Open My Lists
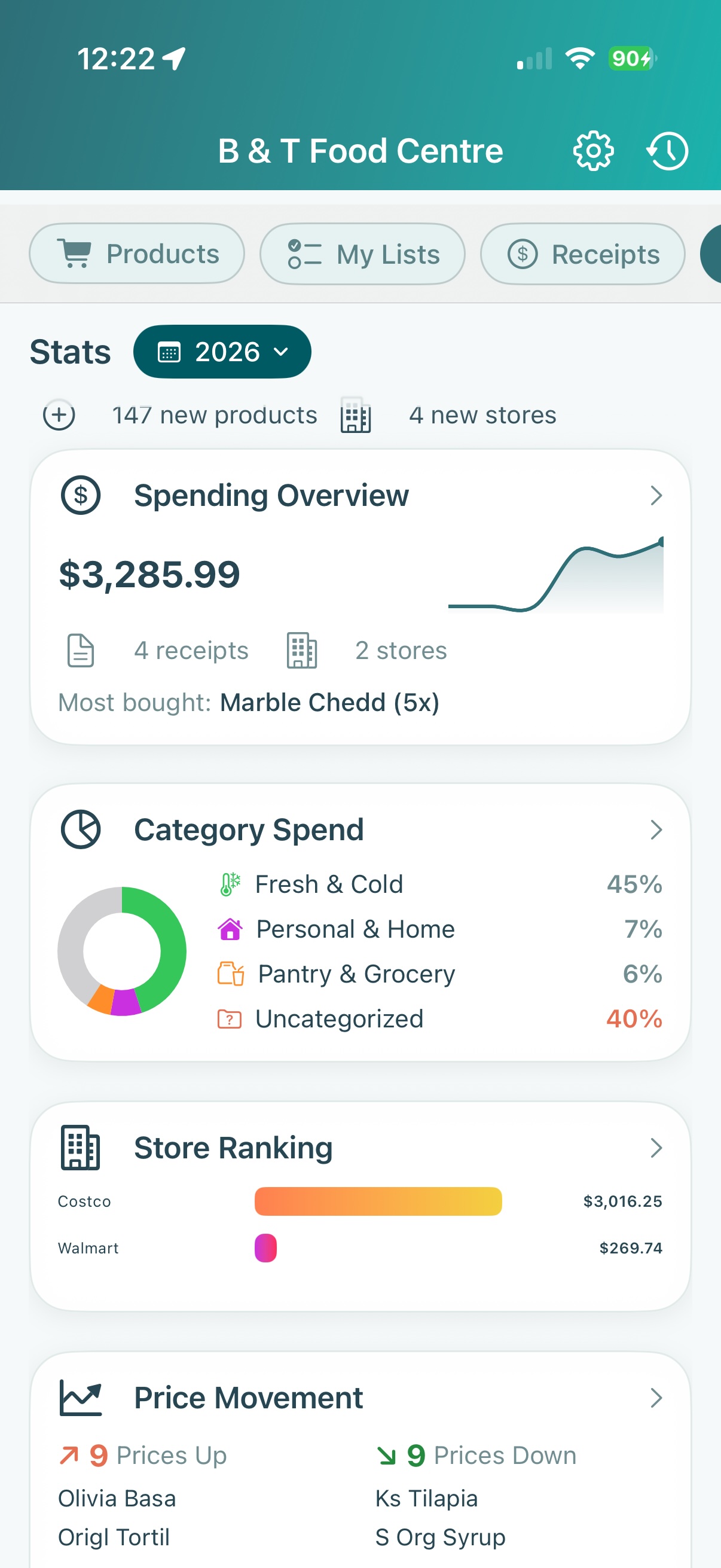721x1568 pixels. click(363, 254)
